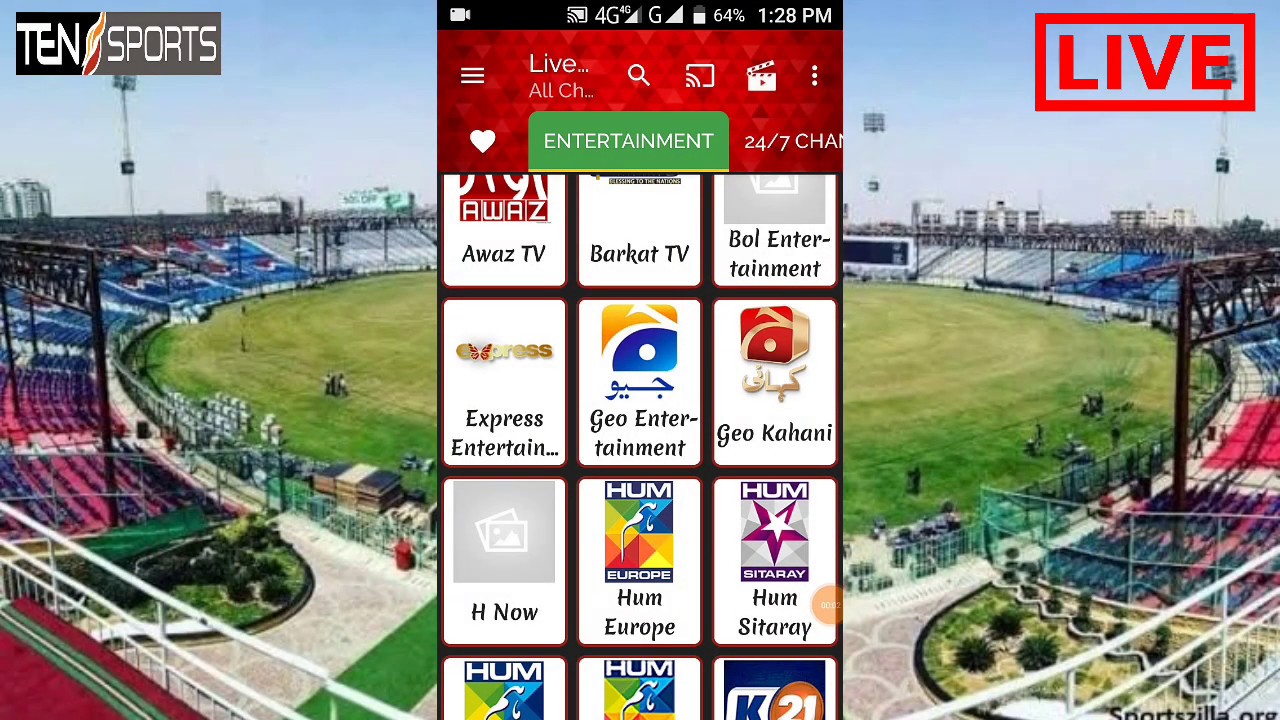Open the H Now channel
Screen dimensions: 1280x720
pyautogui.click(x=504, y=561)
